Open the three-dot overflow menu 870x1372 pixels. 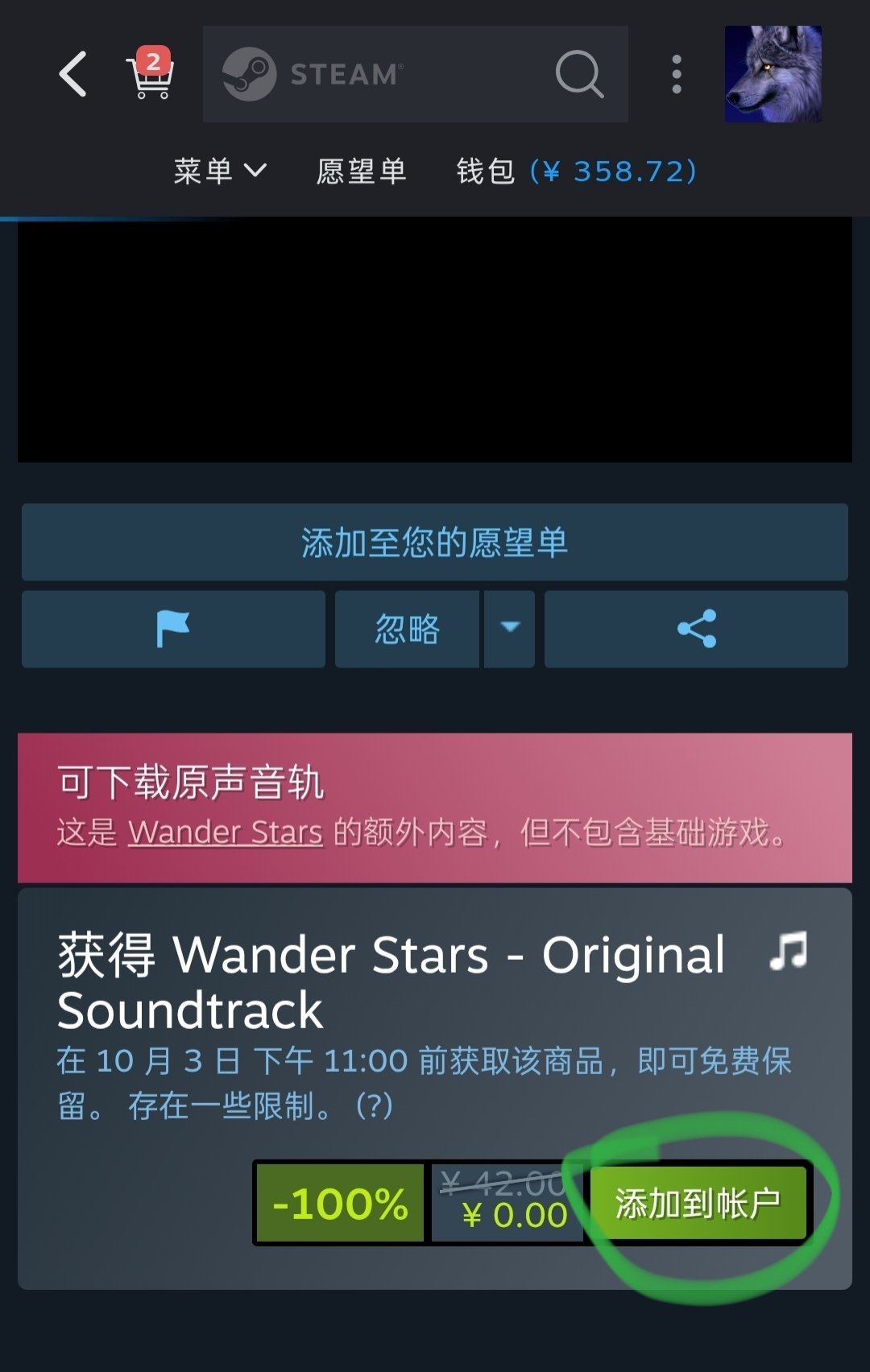pos(677,74)
